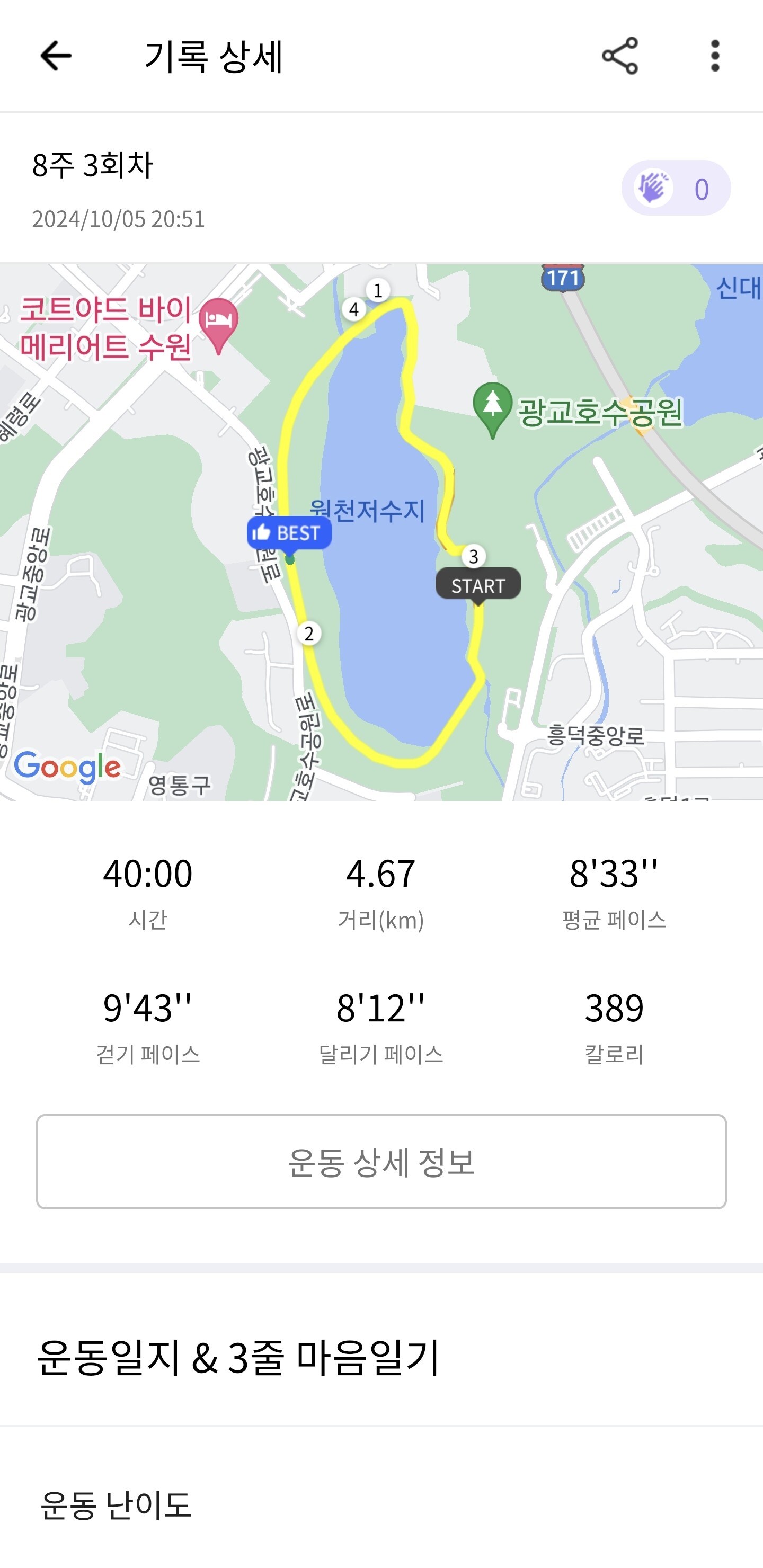The height and width of the screenshot is (1568, 763).
Task: Open the 운동 상세 정보 button
Action: [x=381, y=1161]
